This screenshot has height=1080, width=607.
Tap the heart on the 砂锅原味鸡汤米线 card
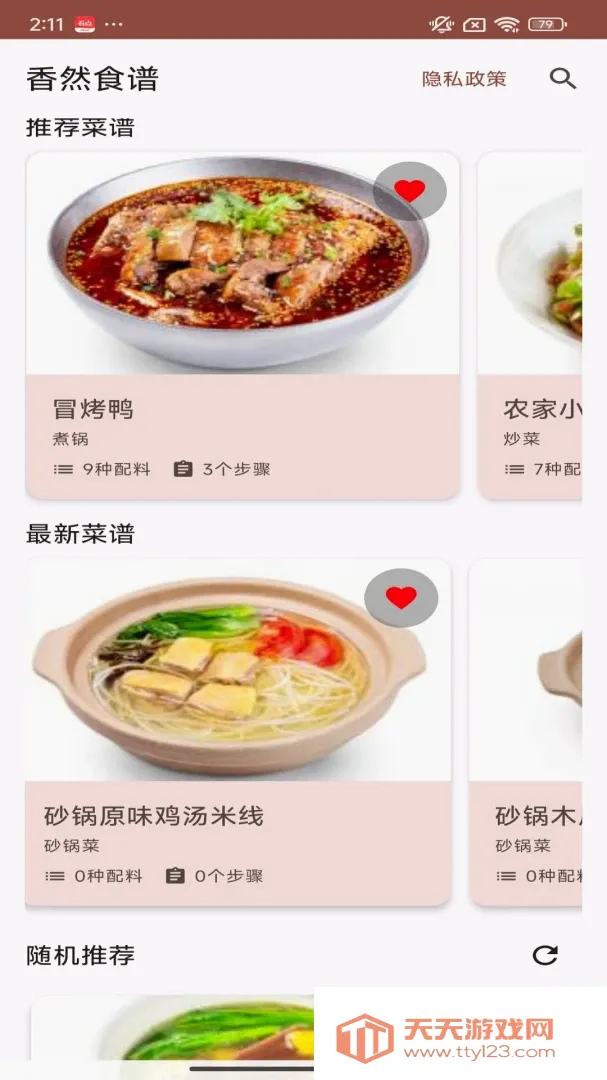pyautogui.click(x=401, y=597)
